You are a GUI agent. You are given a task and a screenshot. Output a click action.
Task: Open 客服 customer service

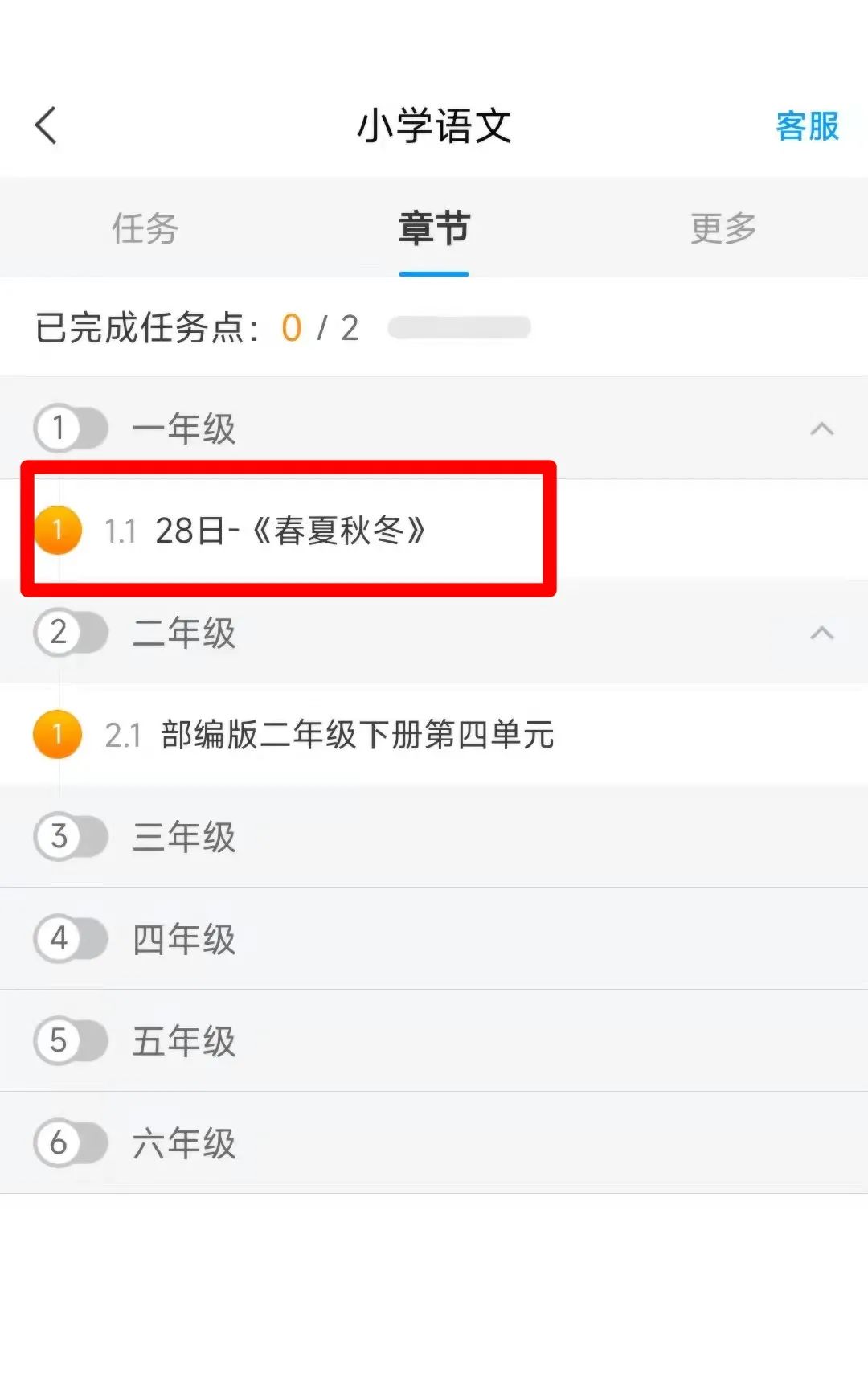806,127
